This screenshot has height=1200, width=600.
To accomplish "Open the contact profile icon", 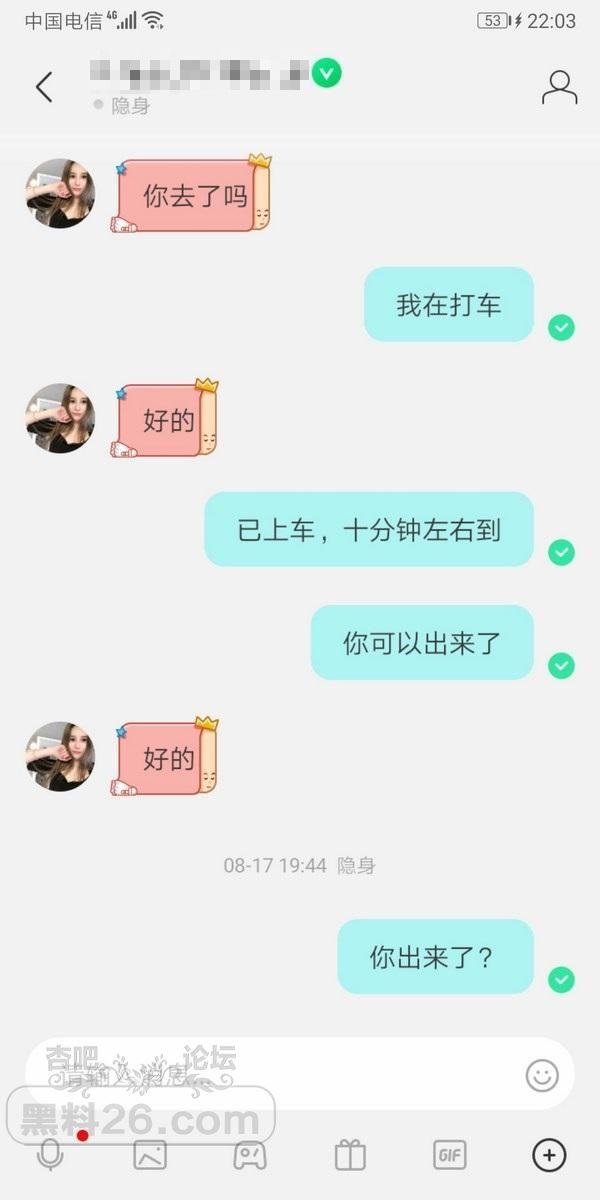I will pyautogui.click(x=559, y=87).
